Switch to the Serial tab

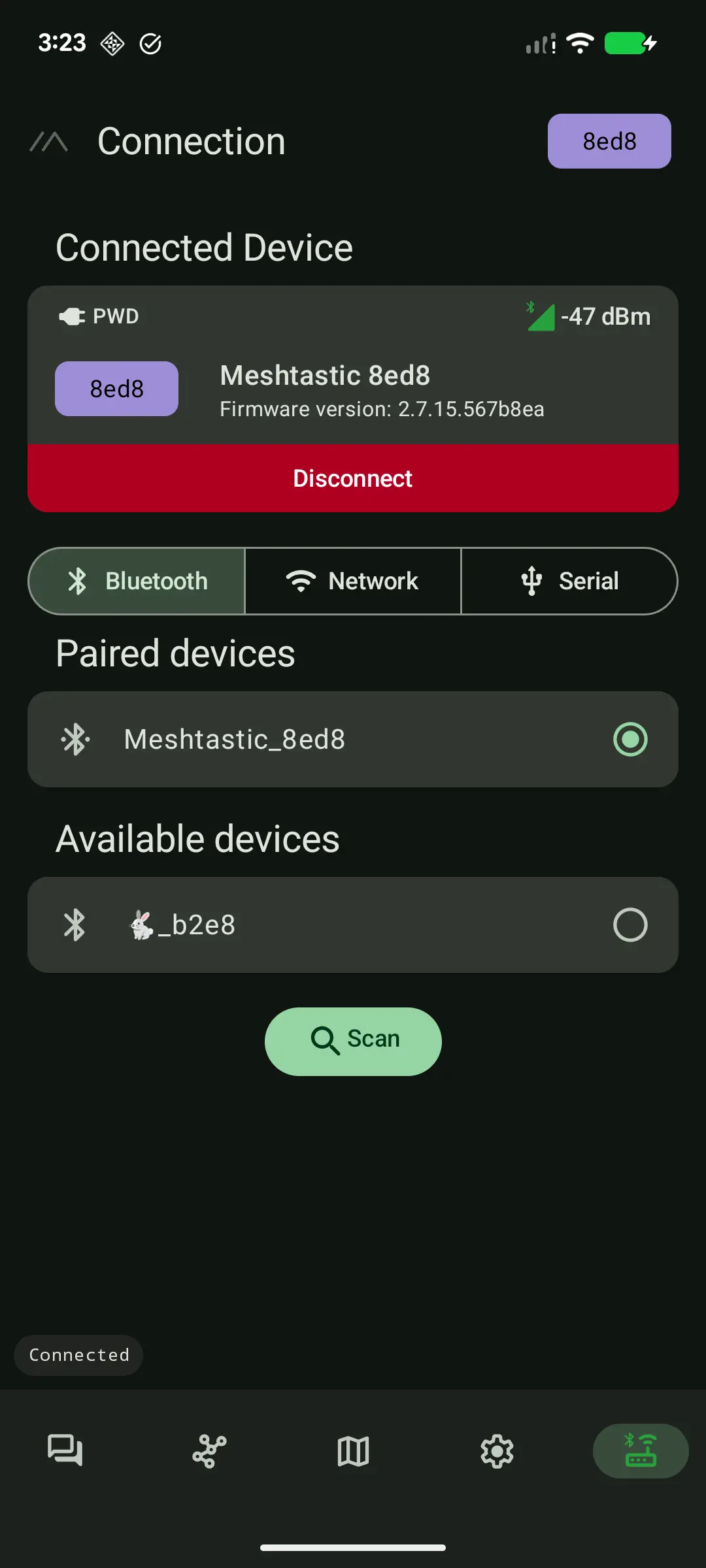click(x=569, y=581)
